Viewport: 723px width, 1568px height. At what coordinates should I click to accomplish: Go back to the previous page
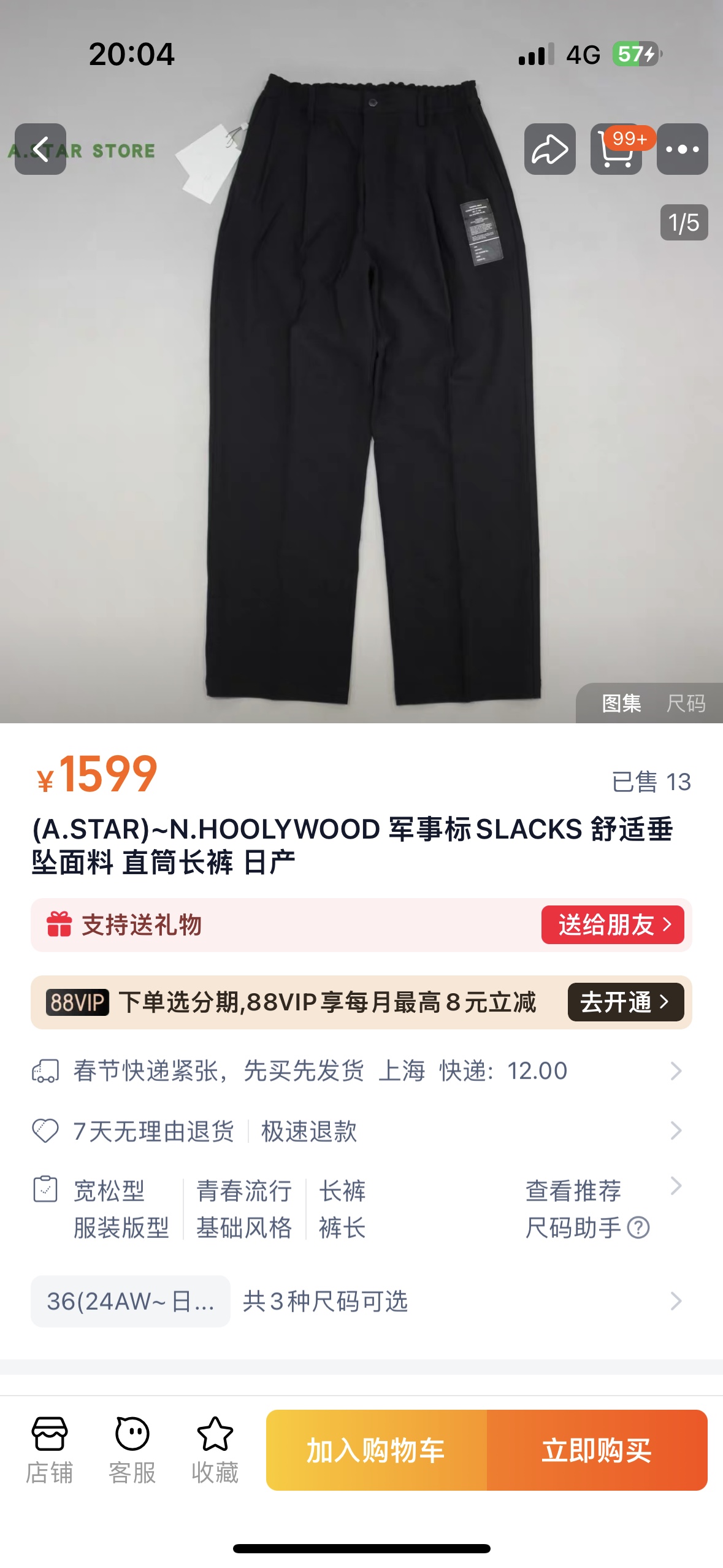[x=40, y=149]
